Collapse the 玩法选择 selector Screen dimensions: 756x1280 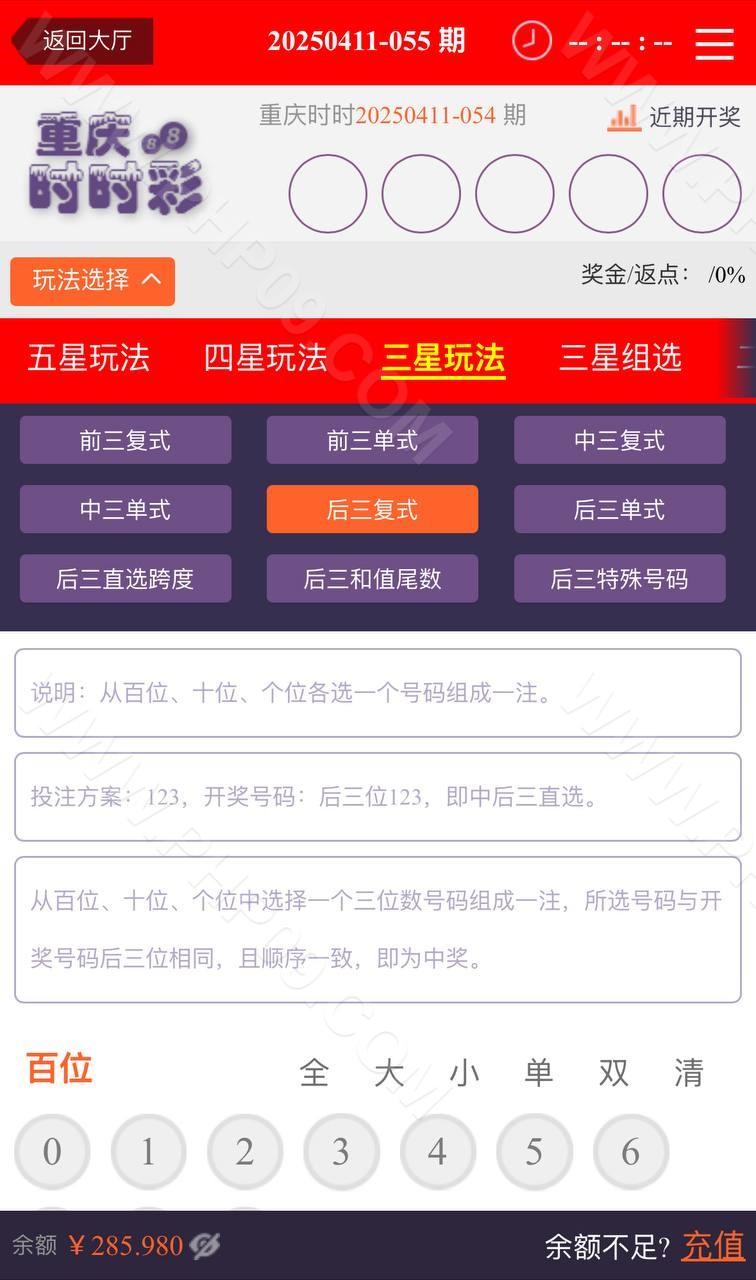pyautogui.click(x=93, y=281)
